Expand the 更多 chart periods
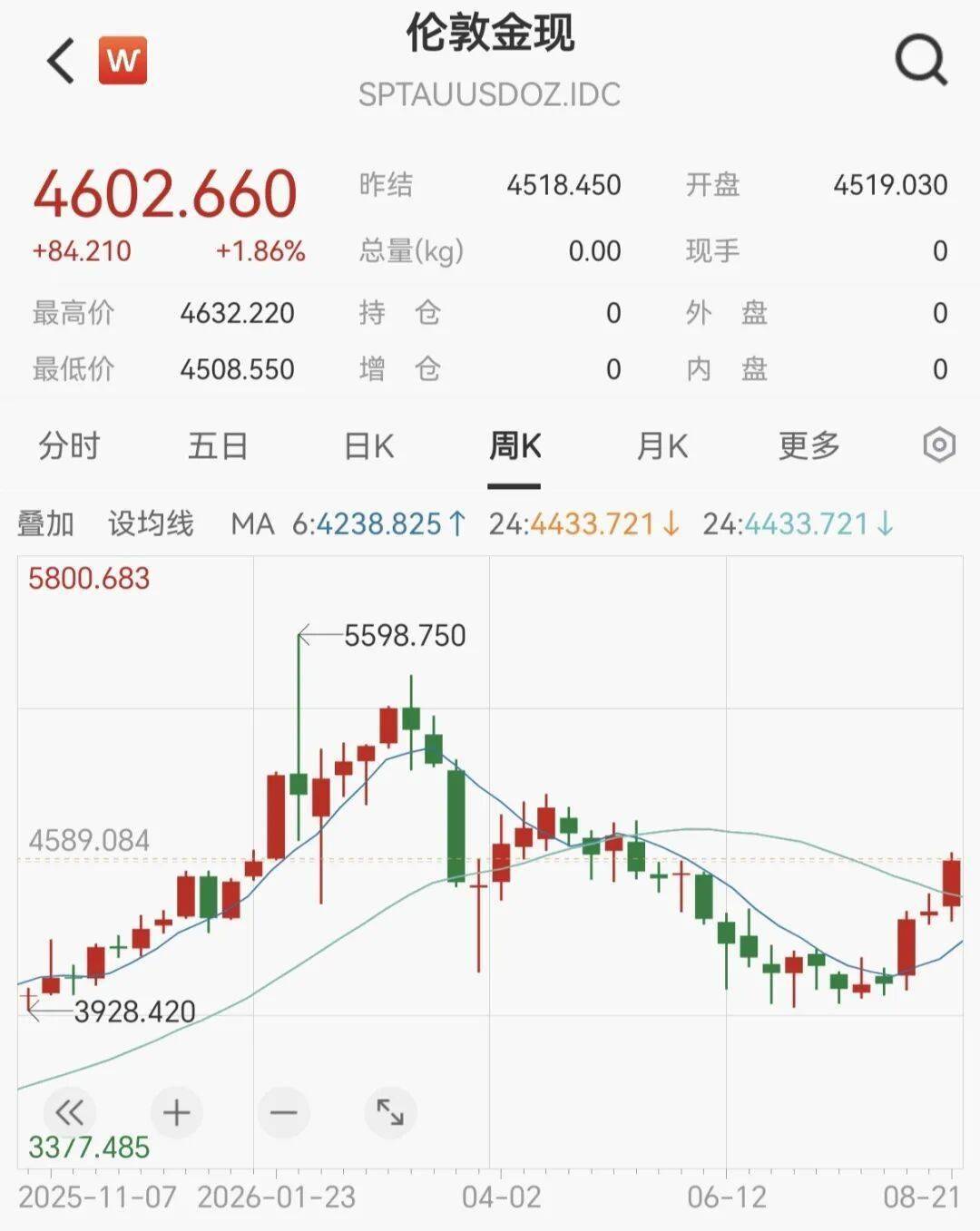Image resolution: width=980 pixels, height=1231 pixels. click(809, 446)
